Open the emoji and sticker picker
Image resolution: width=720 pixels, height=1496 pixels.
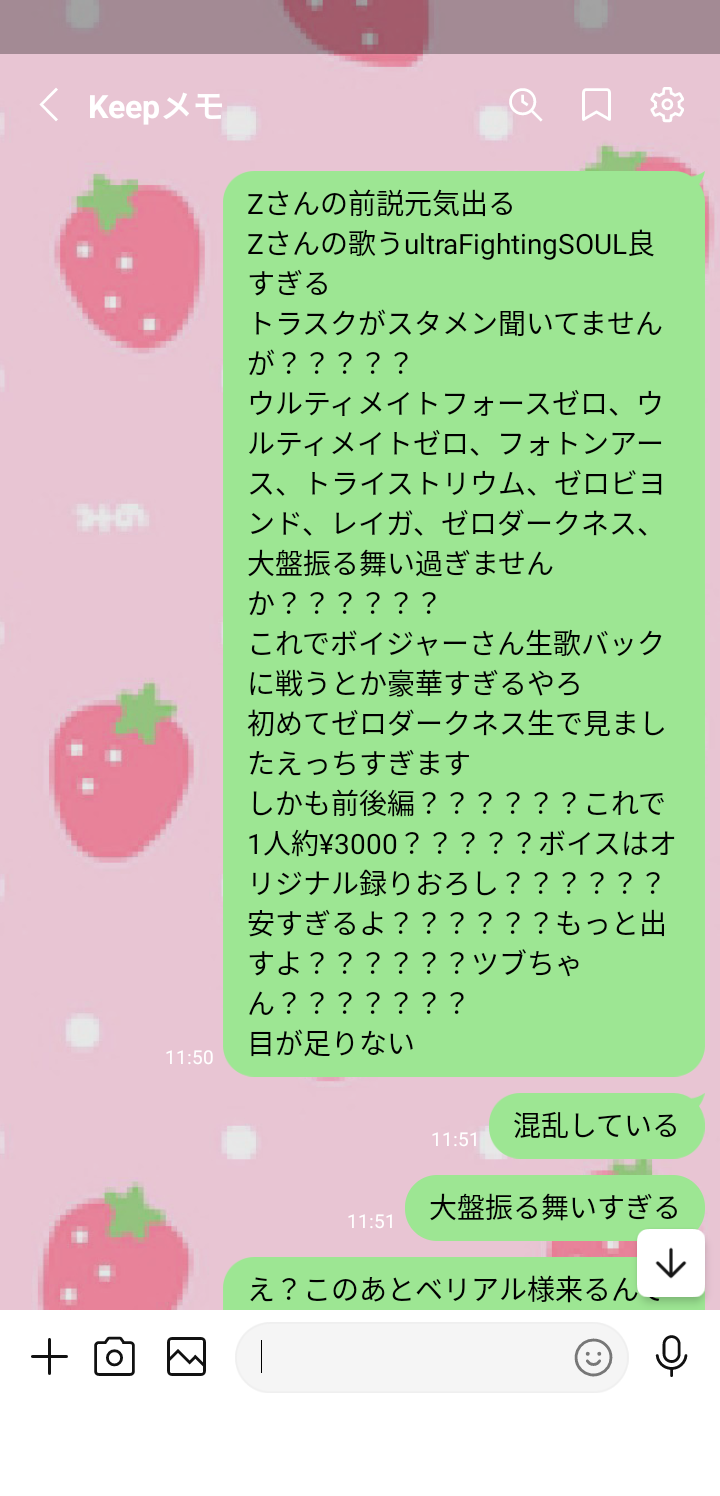[x=593, y=1357]
